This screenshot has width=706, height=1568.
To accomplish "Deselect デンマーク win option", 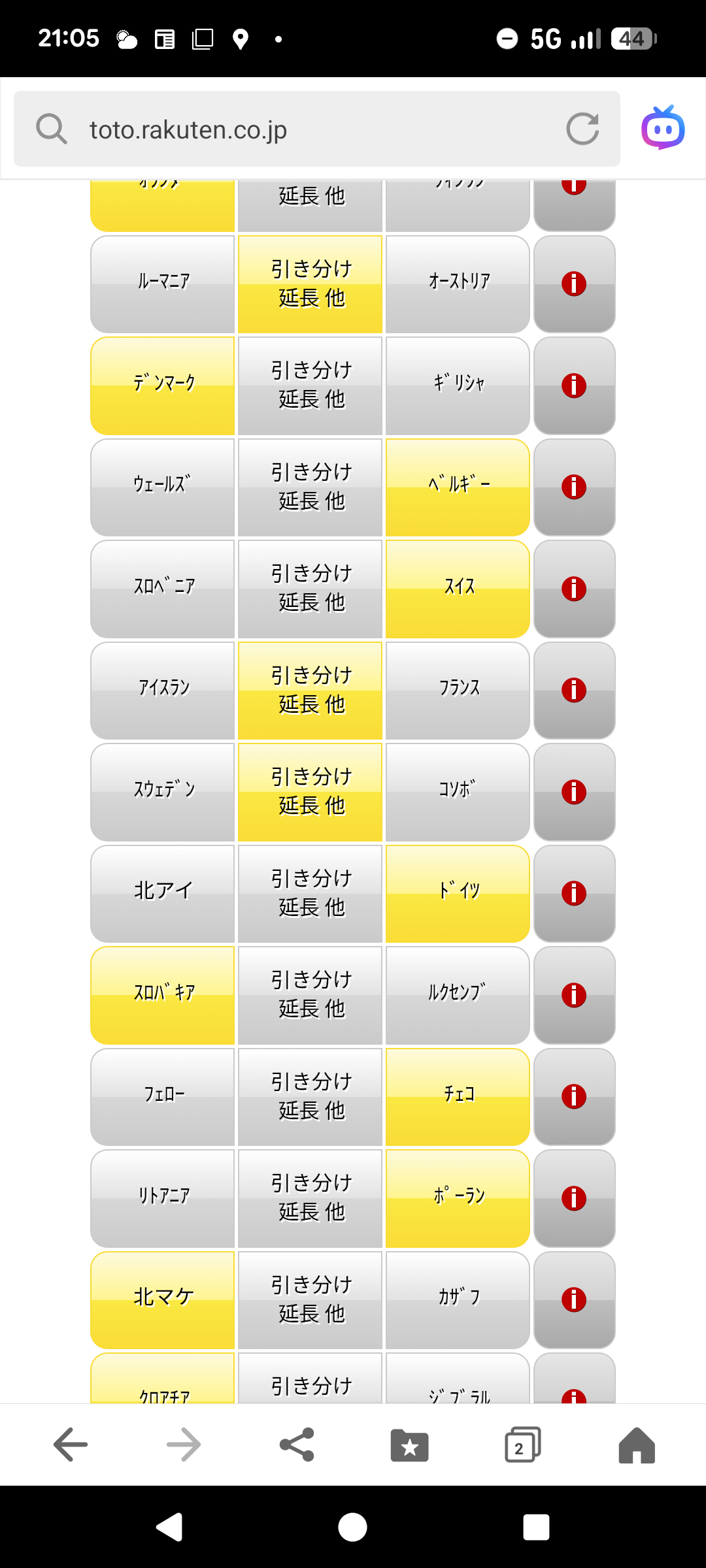I will click(x=163, y=385).
